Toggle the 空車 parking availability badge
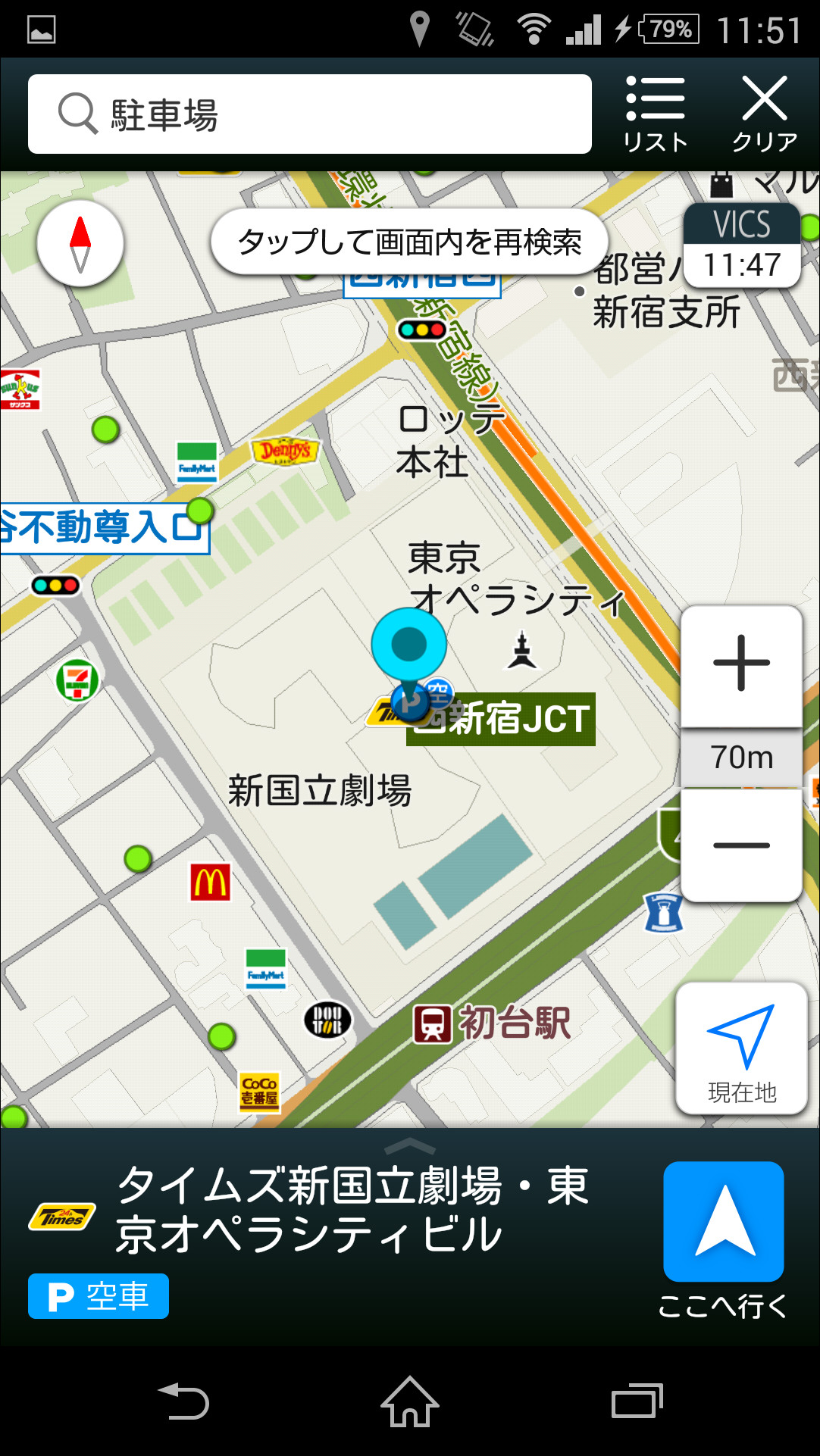Screen dimensions: 820x1456 [x=99, y=1297]
